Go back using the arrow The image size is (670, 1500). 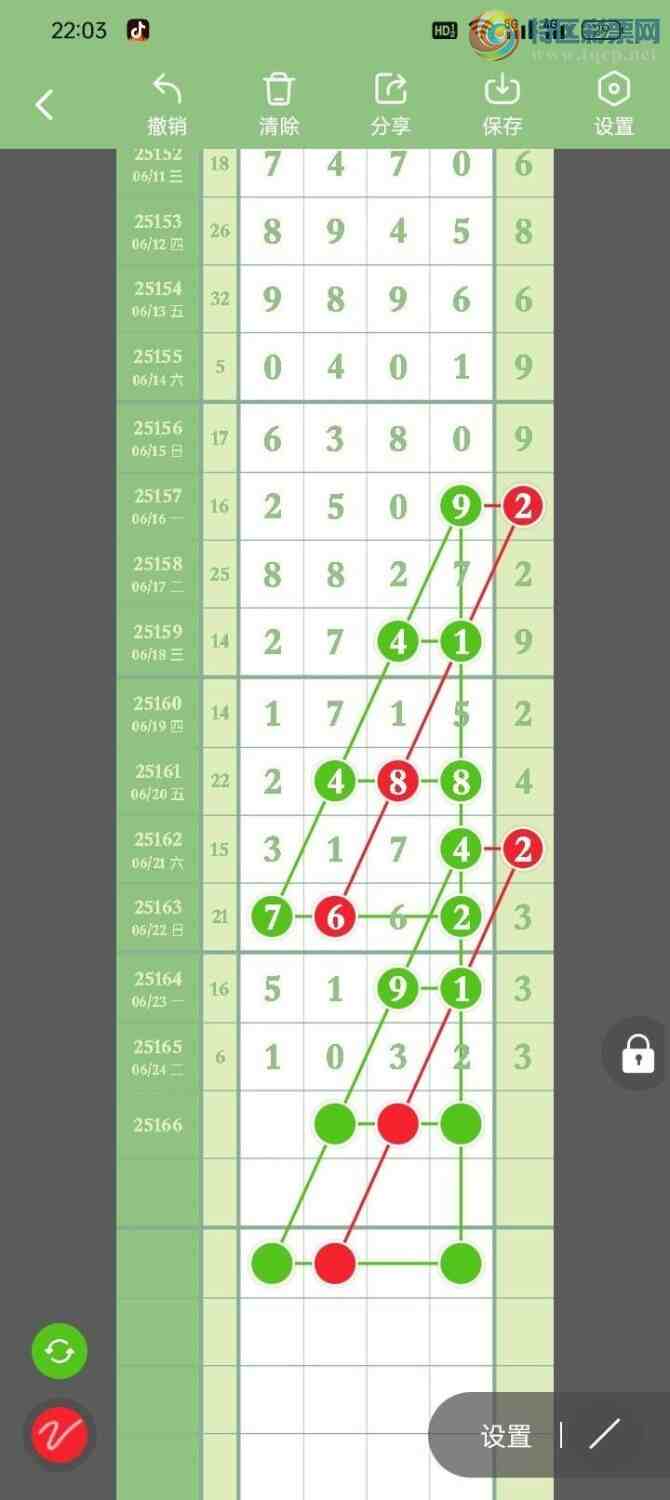[44, 104]
